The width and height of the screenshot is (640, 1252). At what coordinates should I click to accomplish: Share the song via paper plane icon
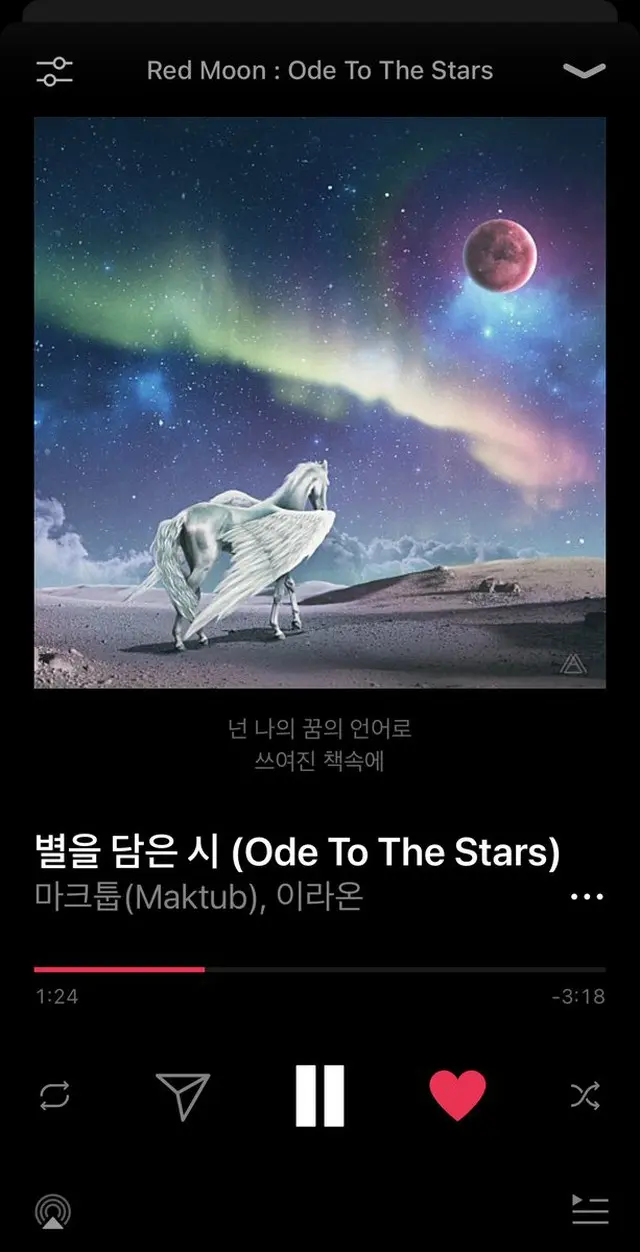coord(183,1096)
